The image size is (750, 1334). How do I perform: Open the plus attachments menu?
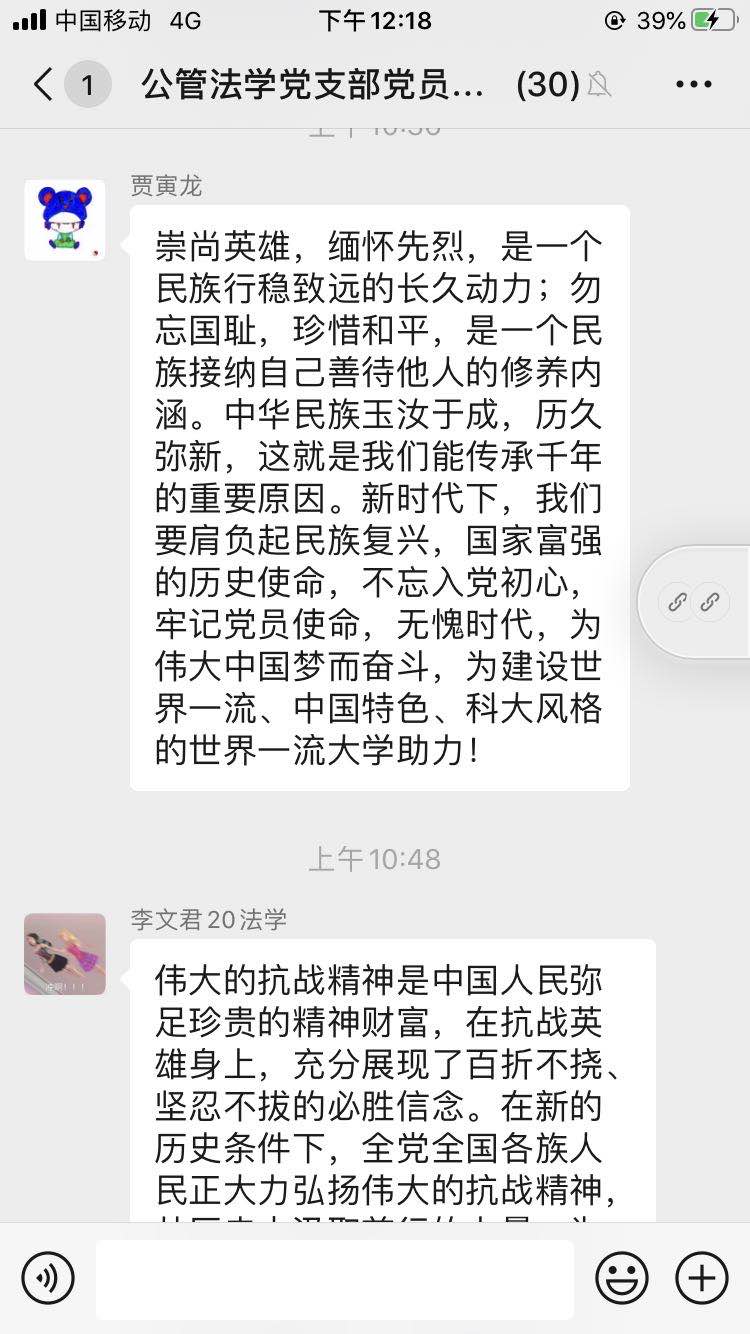(x=702, y=1277)
